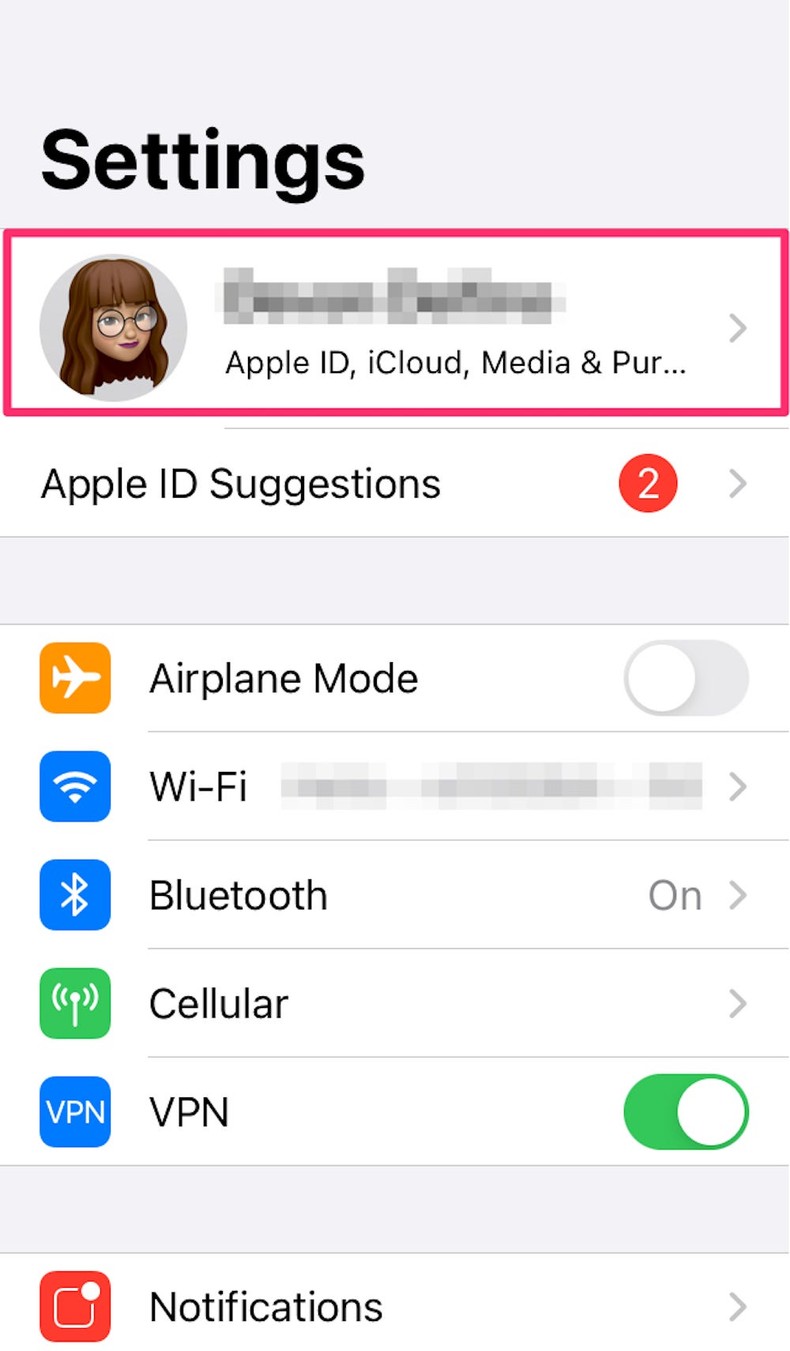Open the Cellular chevron arrow
The width and height of the screenshot is (790, 1351).
[738, 1004]
